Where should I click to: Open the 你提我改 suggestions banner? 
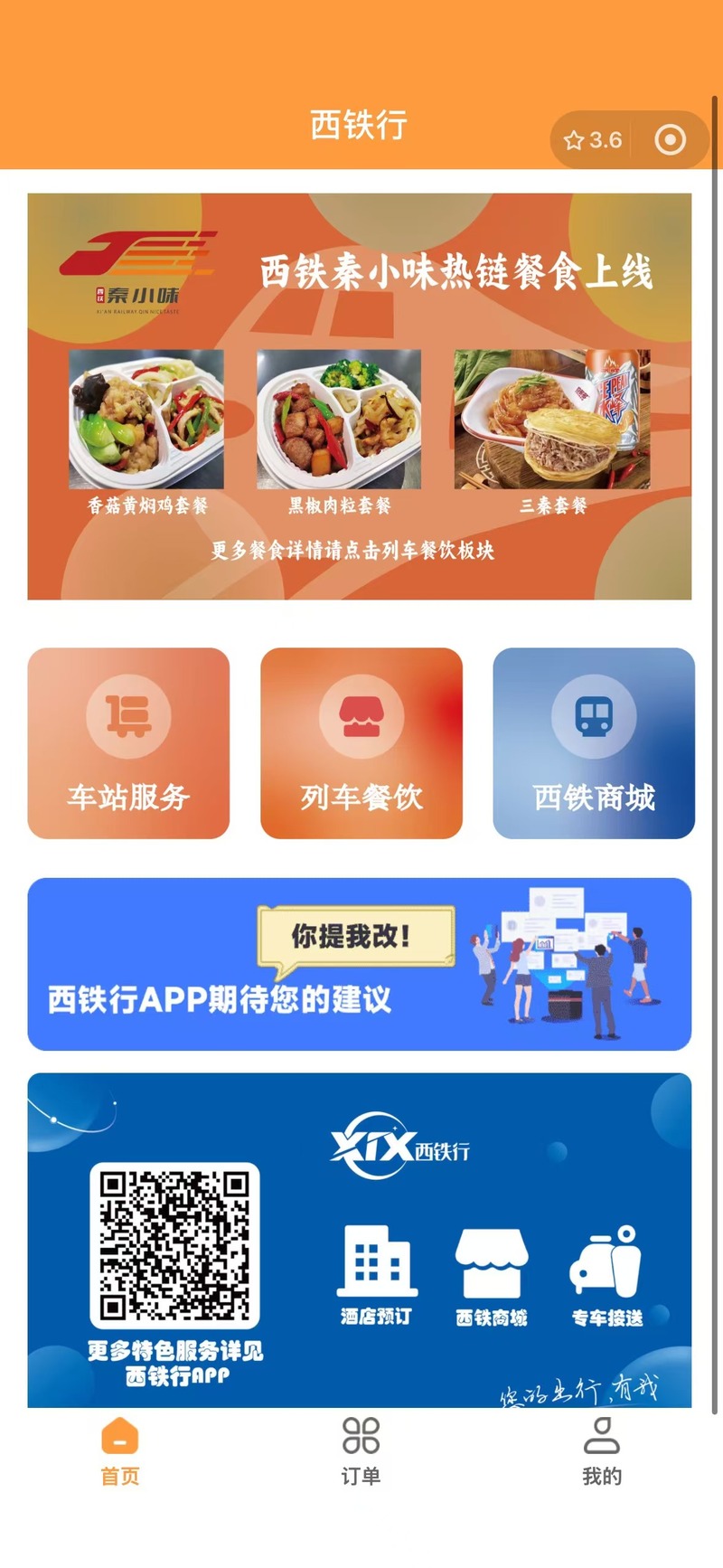click(360, 964)
